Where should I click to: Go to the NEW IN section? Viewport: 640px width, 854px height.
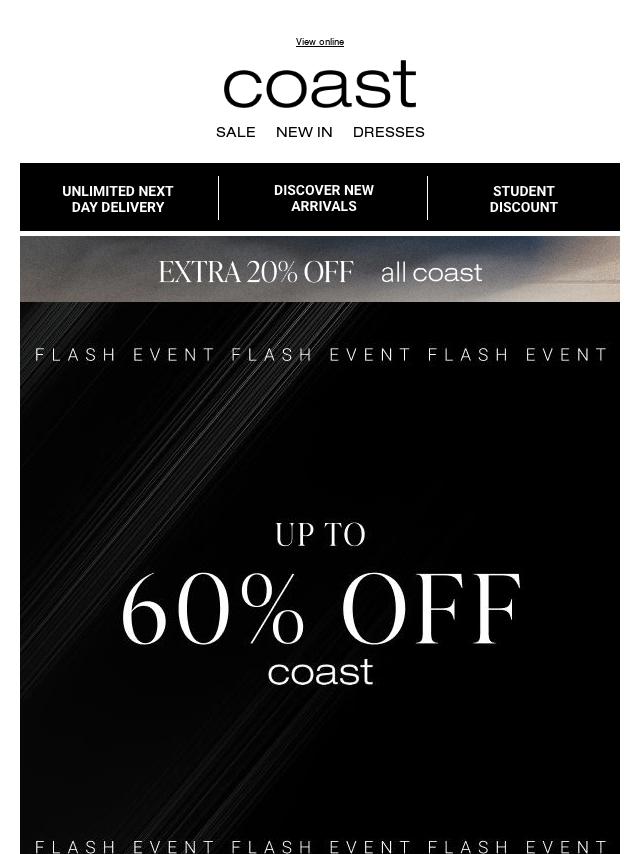tap(304, 132)
